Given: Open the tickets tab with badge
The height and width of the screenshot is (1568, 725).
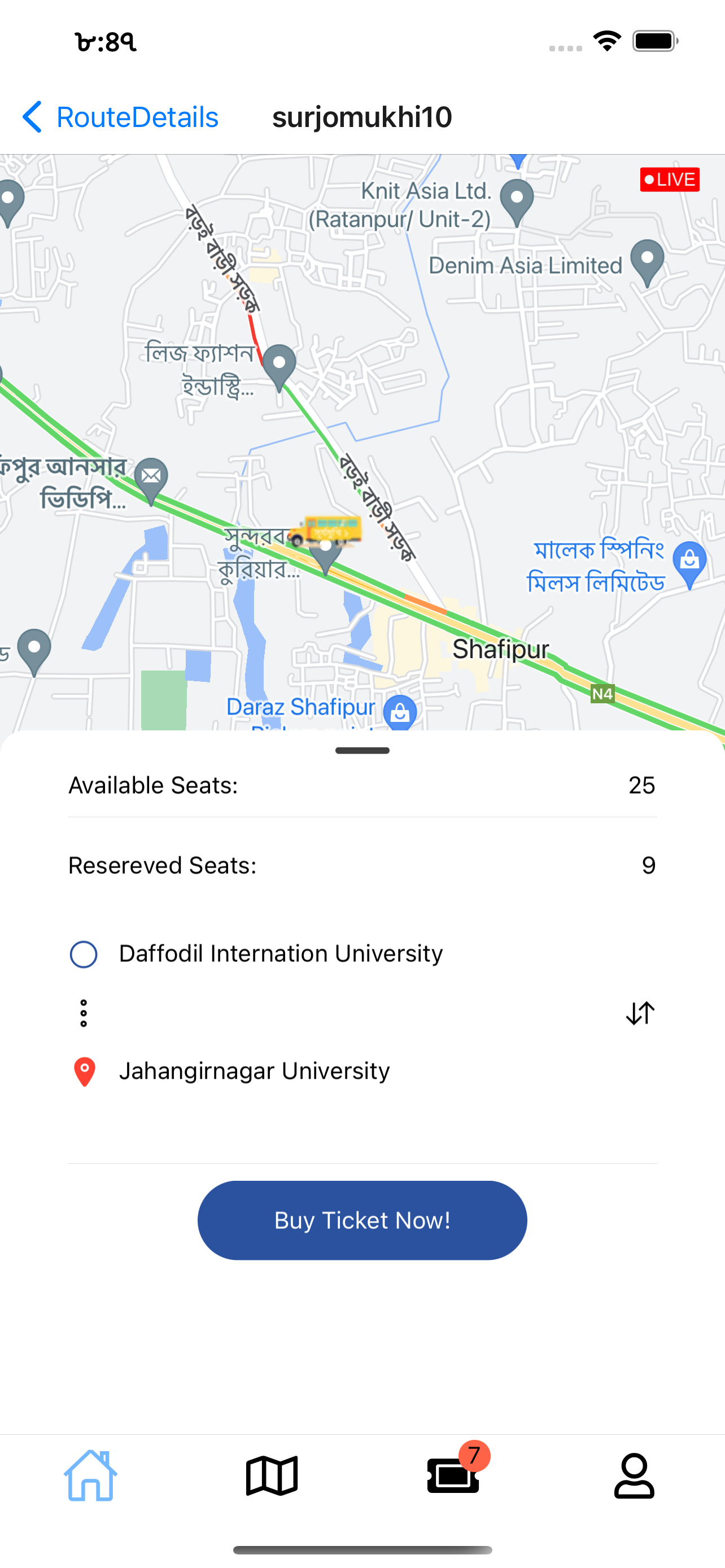Looking at the screenshot, I should 453,1475.
